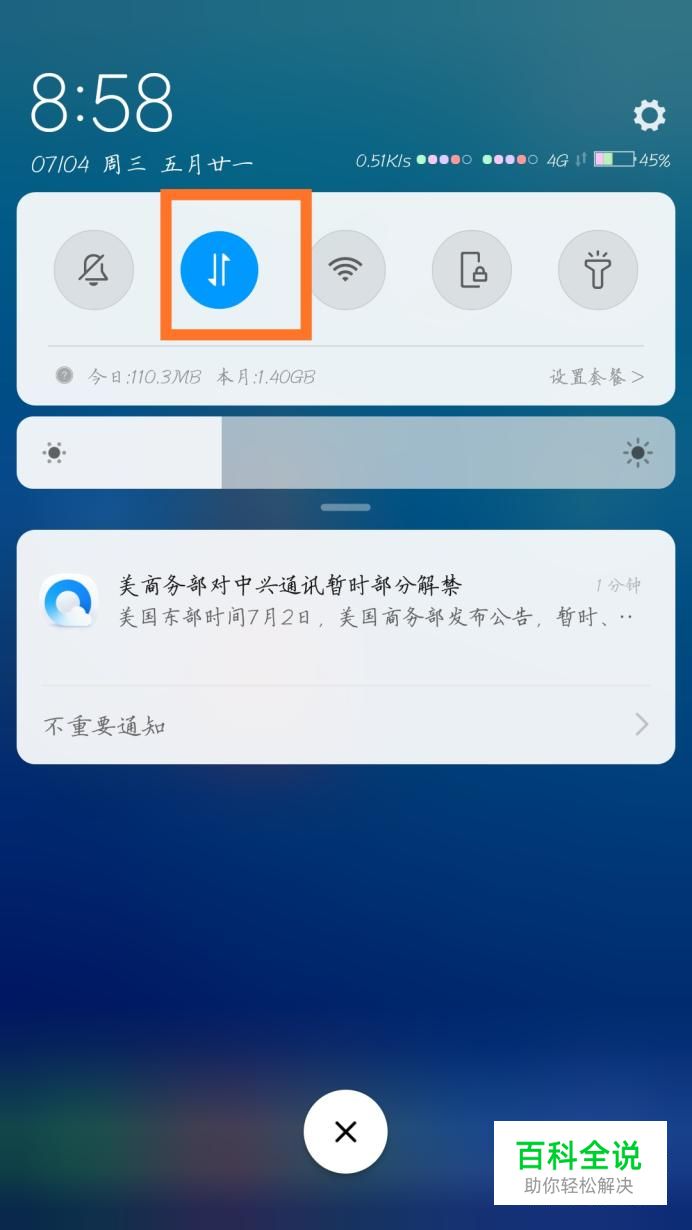Open the 美商务部对中兴通讯 news notification

point(346,602)
